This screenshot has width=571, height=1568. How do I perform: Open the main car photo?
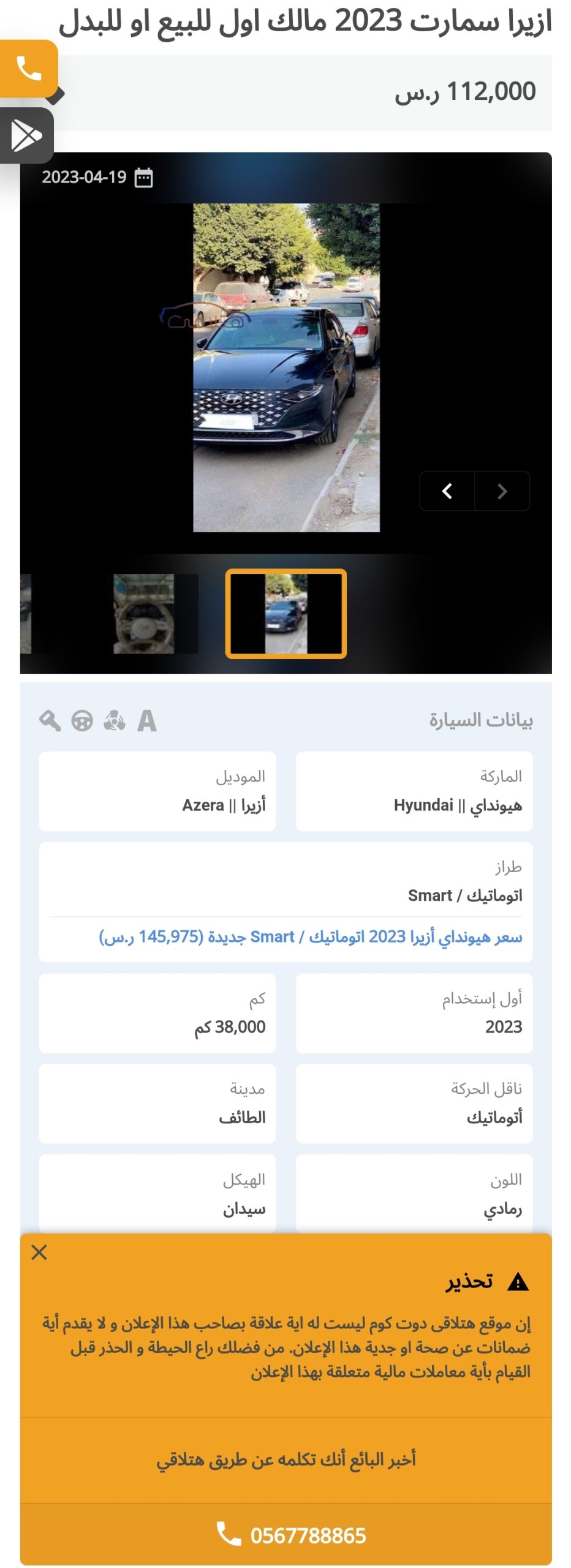click(286, 367)
